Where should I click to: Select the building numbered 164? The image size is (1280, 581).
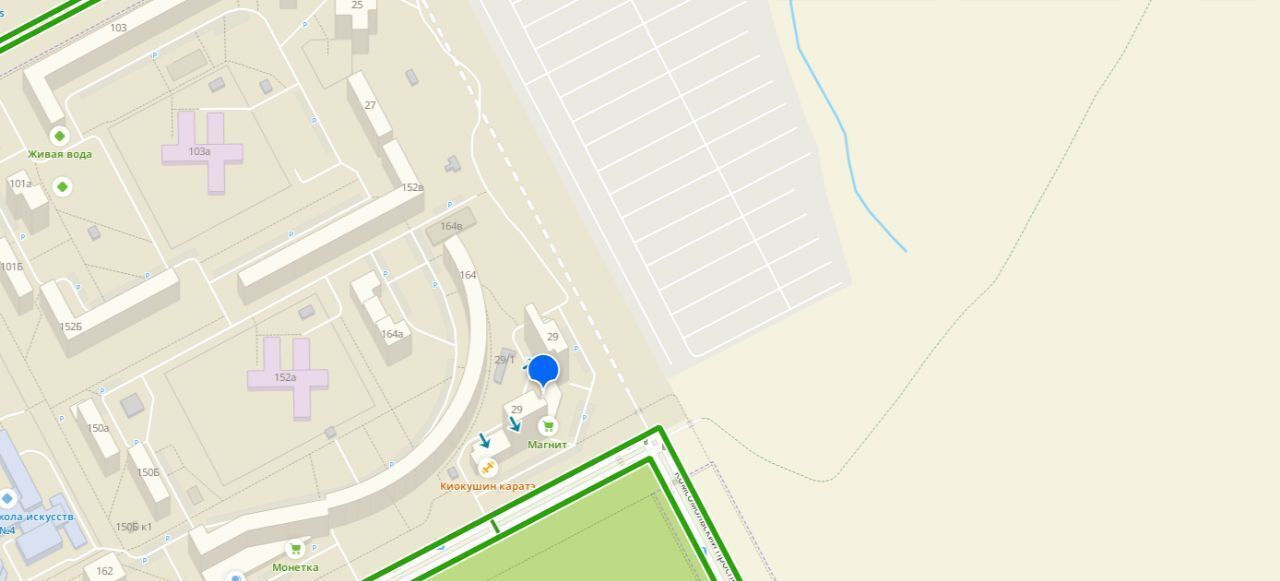point(466,276)
